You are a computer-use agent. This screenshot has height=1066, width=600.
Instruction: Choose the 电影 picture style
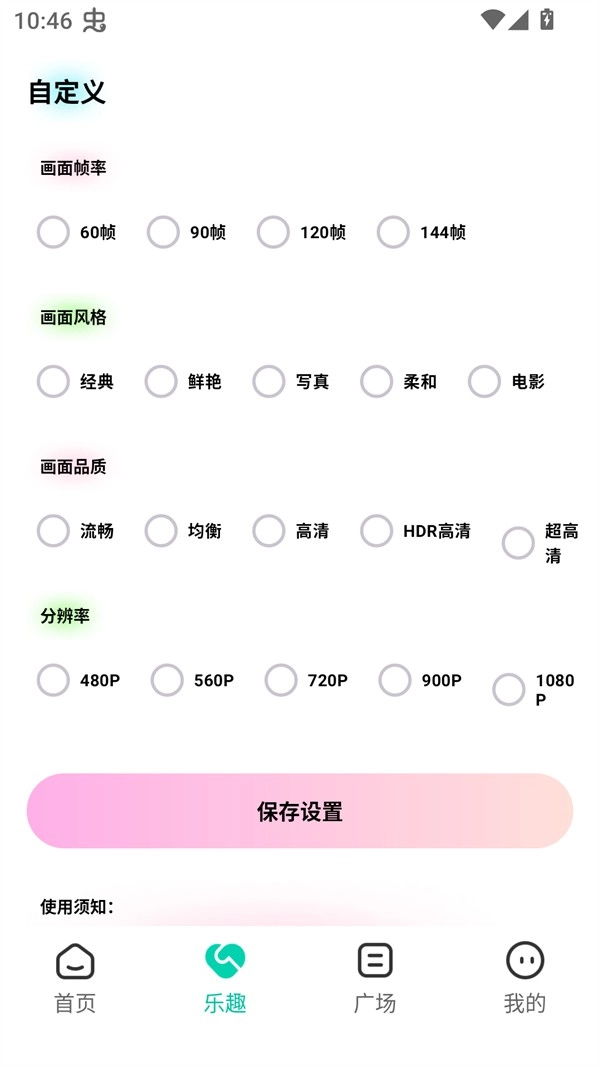tap(484, 381)
